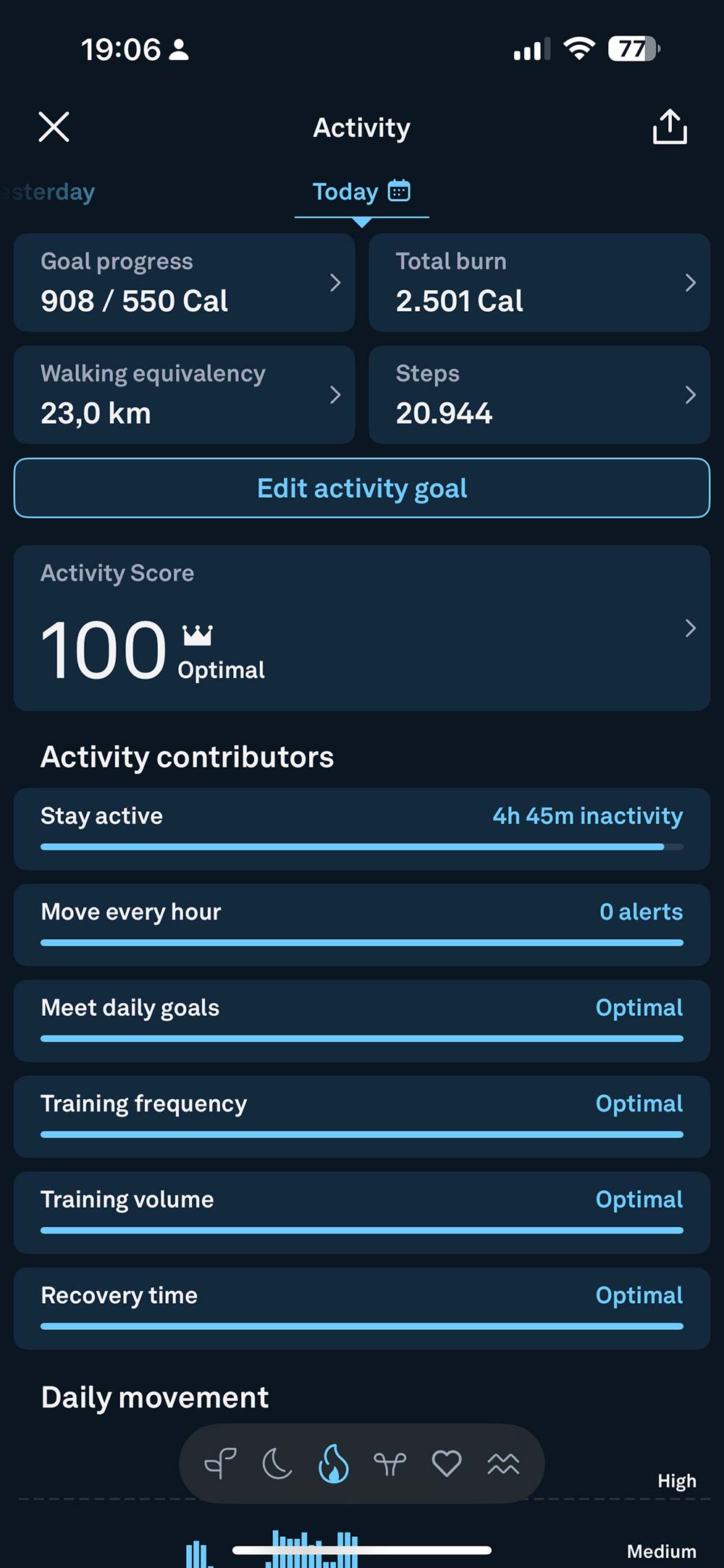Open the Move every hour contributor
This screenshot has width=724, height=1568.
pos(362,925)
